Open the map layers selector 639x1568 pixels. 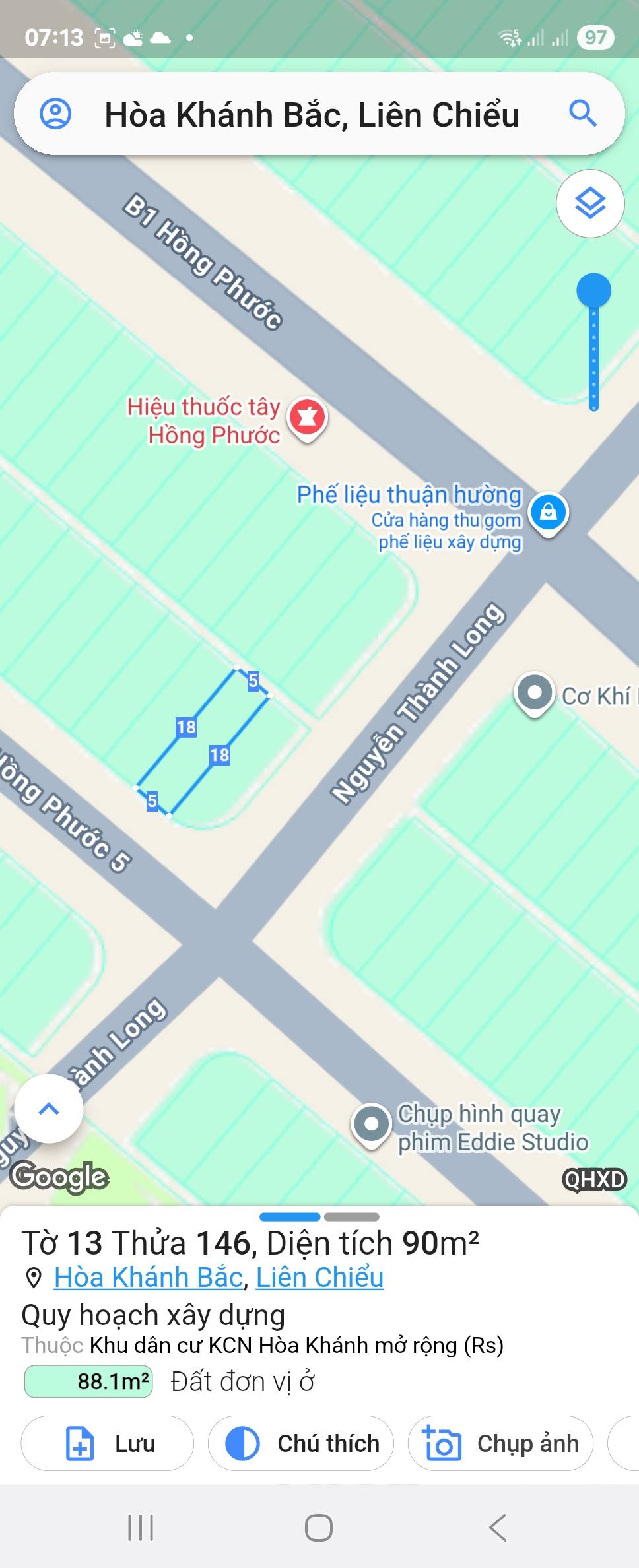point(590,203)
